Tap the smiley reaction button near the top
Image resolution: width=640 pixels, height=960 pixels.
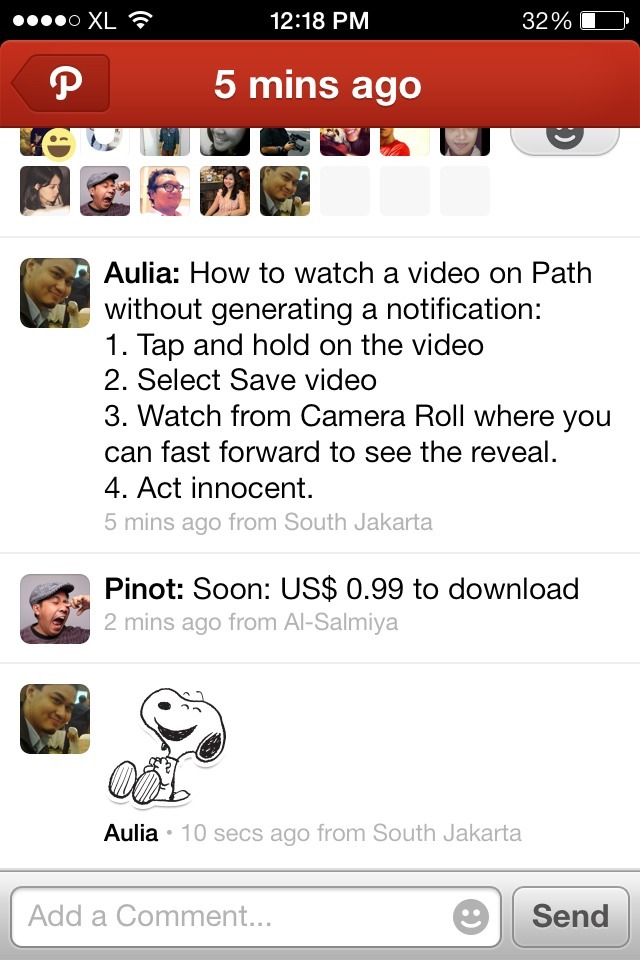(x=564, y=138)
